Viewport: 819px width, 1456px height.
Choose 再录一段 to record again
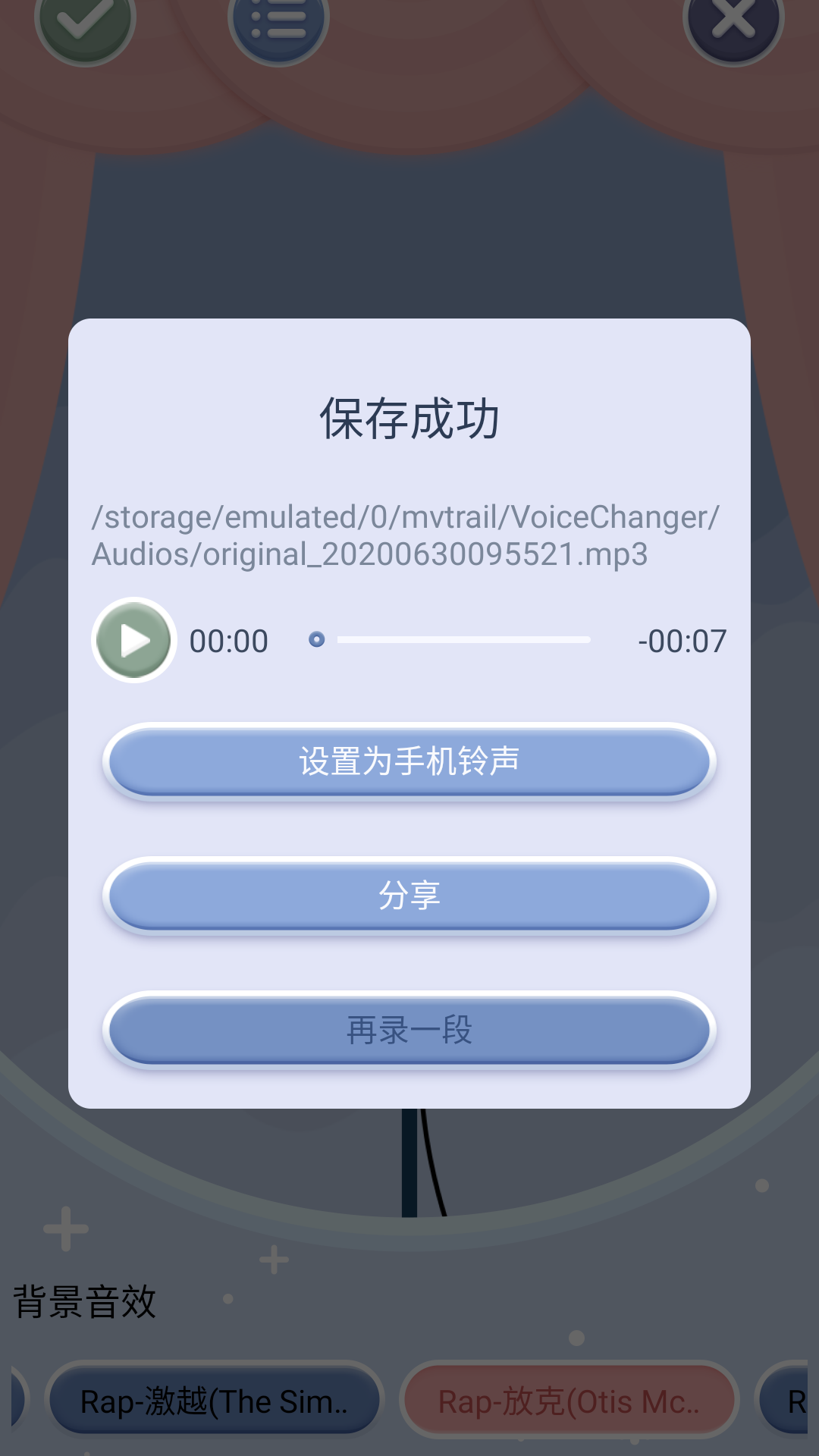(409, 1030)
